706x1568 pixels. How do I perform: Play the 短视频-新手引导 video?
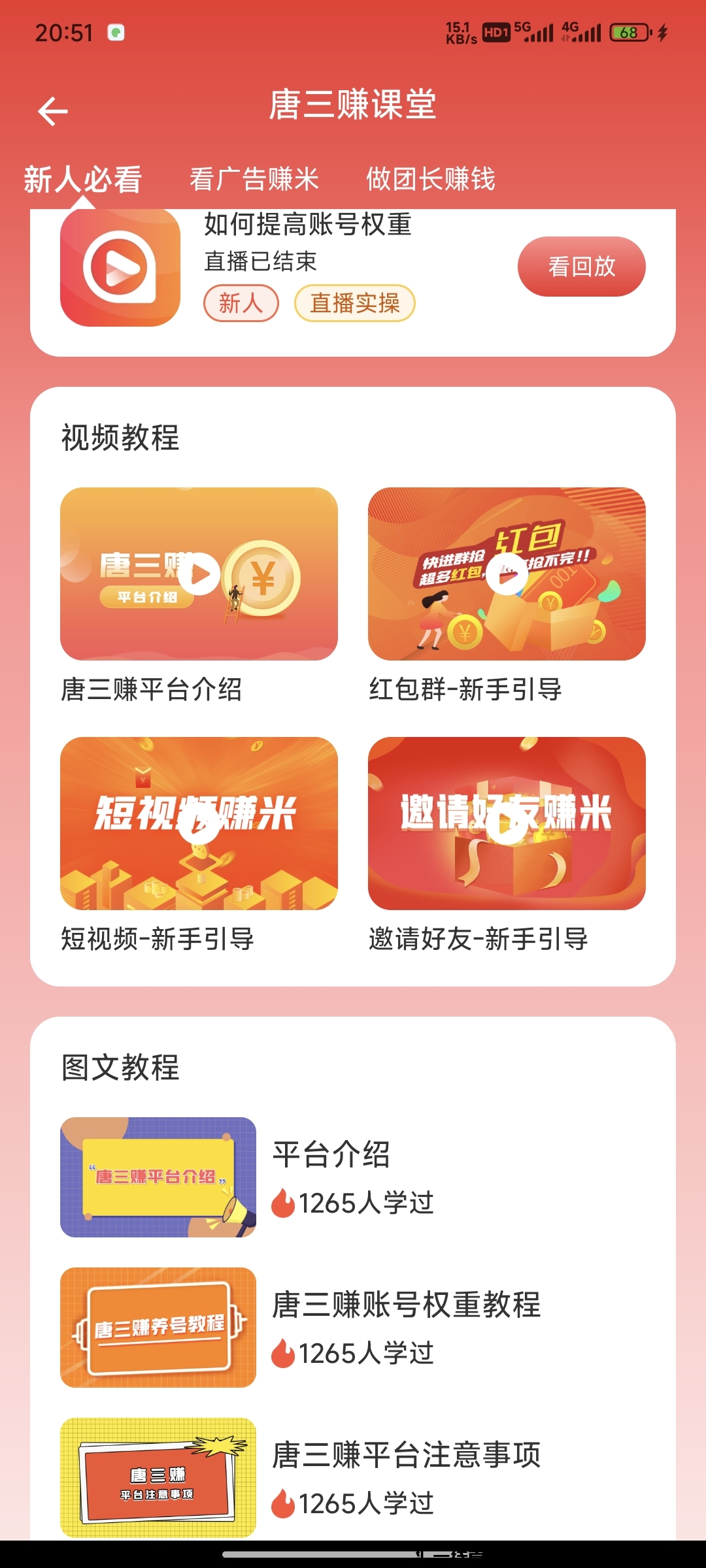(x=199, y=824)
